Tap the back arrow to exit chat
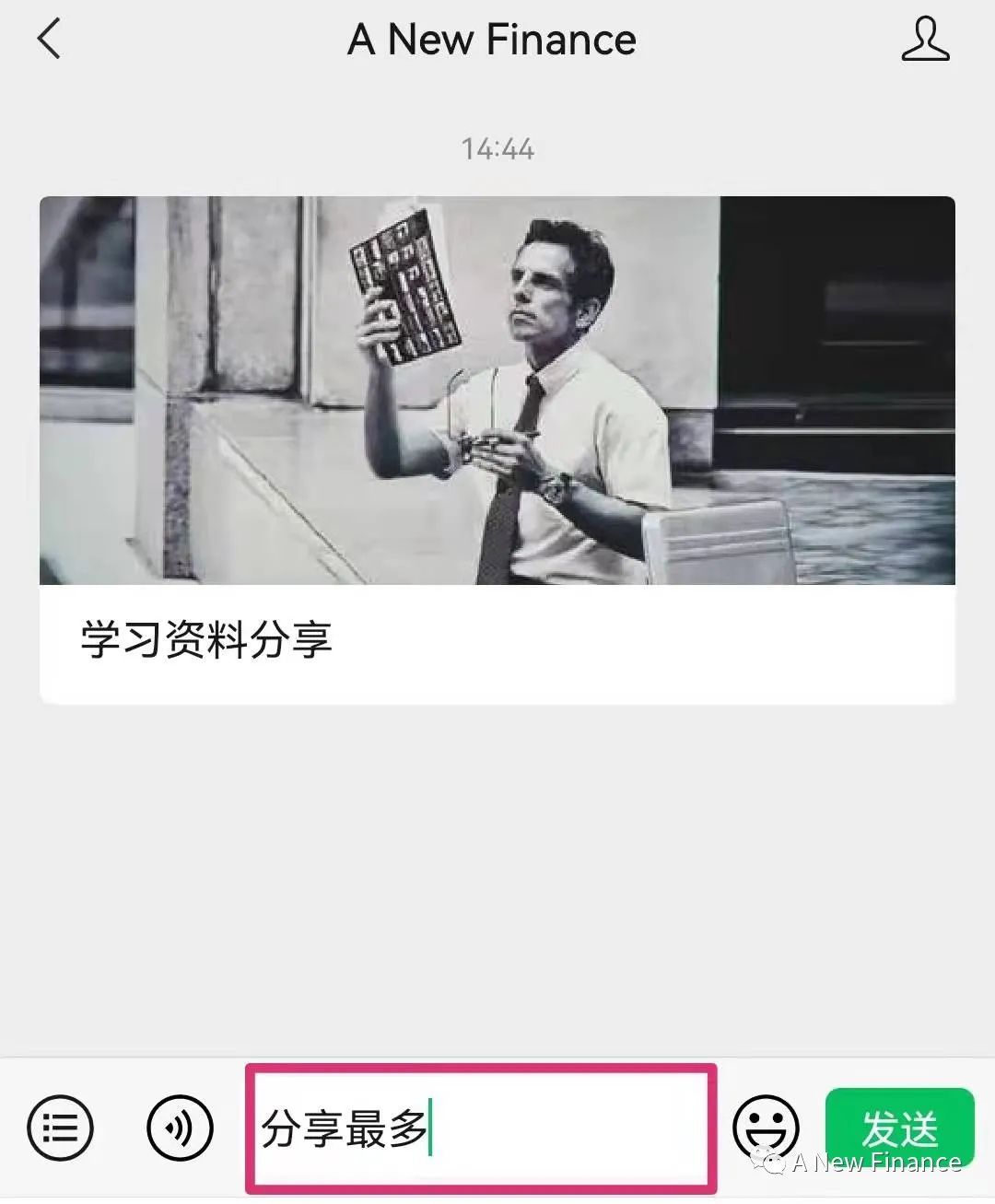Viewport: 995px width, 1204px height. 48,39
